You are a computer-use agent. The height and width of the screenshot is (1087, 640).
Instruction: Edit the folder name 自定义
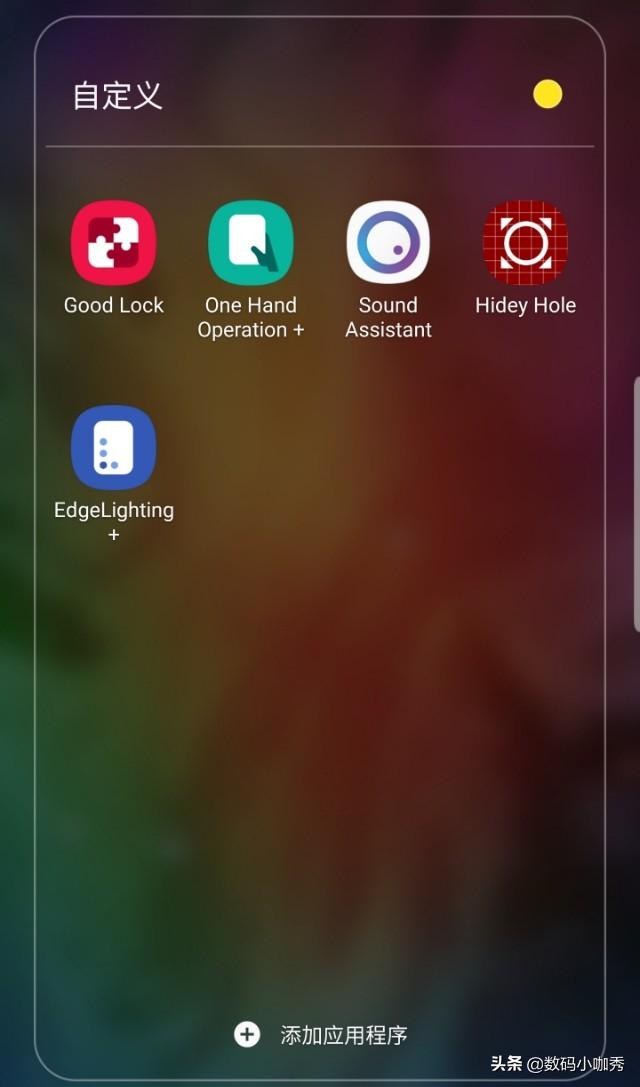pyautogui.click(x=118, y=96)
